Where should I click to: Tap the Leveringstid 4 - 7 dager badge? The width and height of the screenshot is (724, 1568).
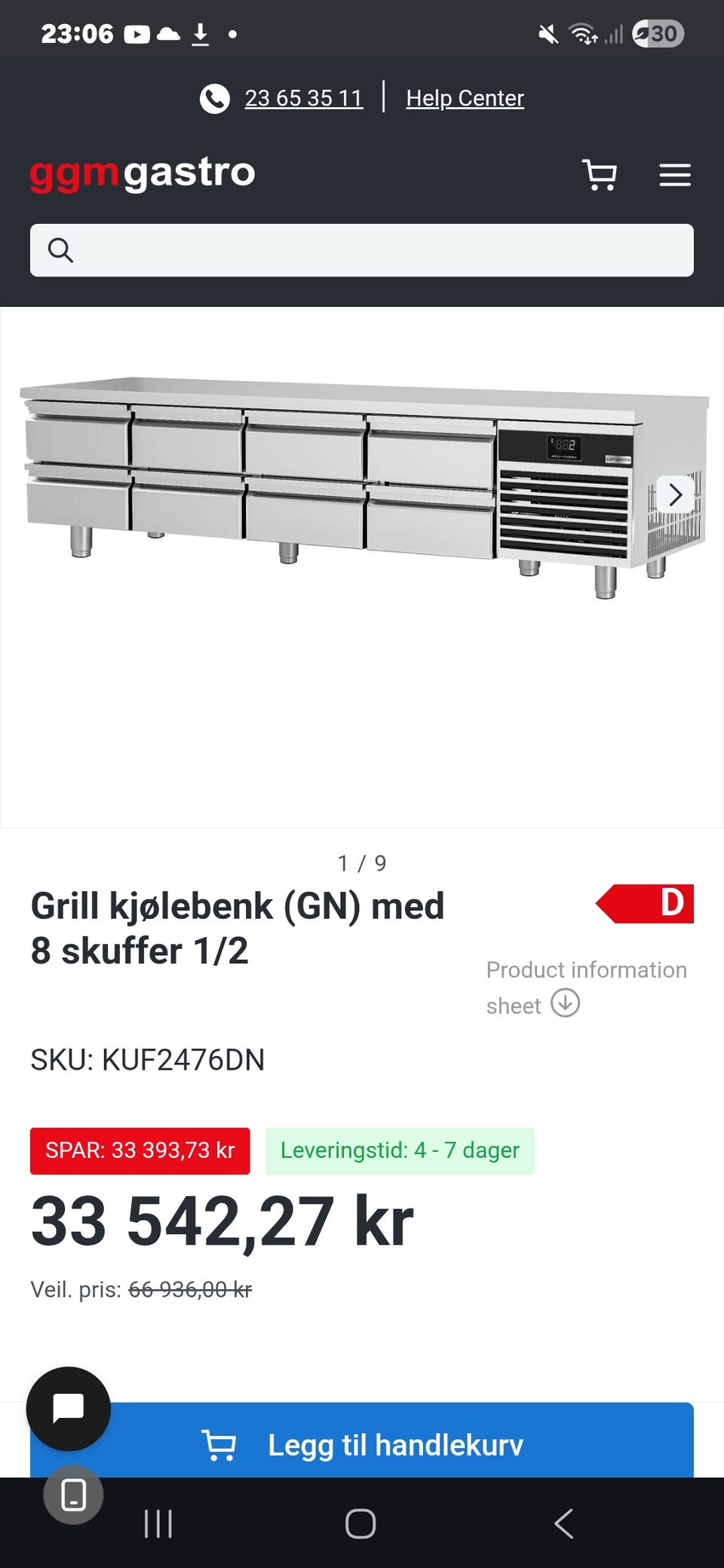pos(400,1150)
